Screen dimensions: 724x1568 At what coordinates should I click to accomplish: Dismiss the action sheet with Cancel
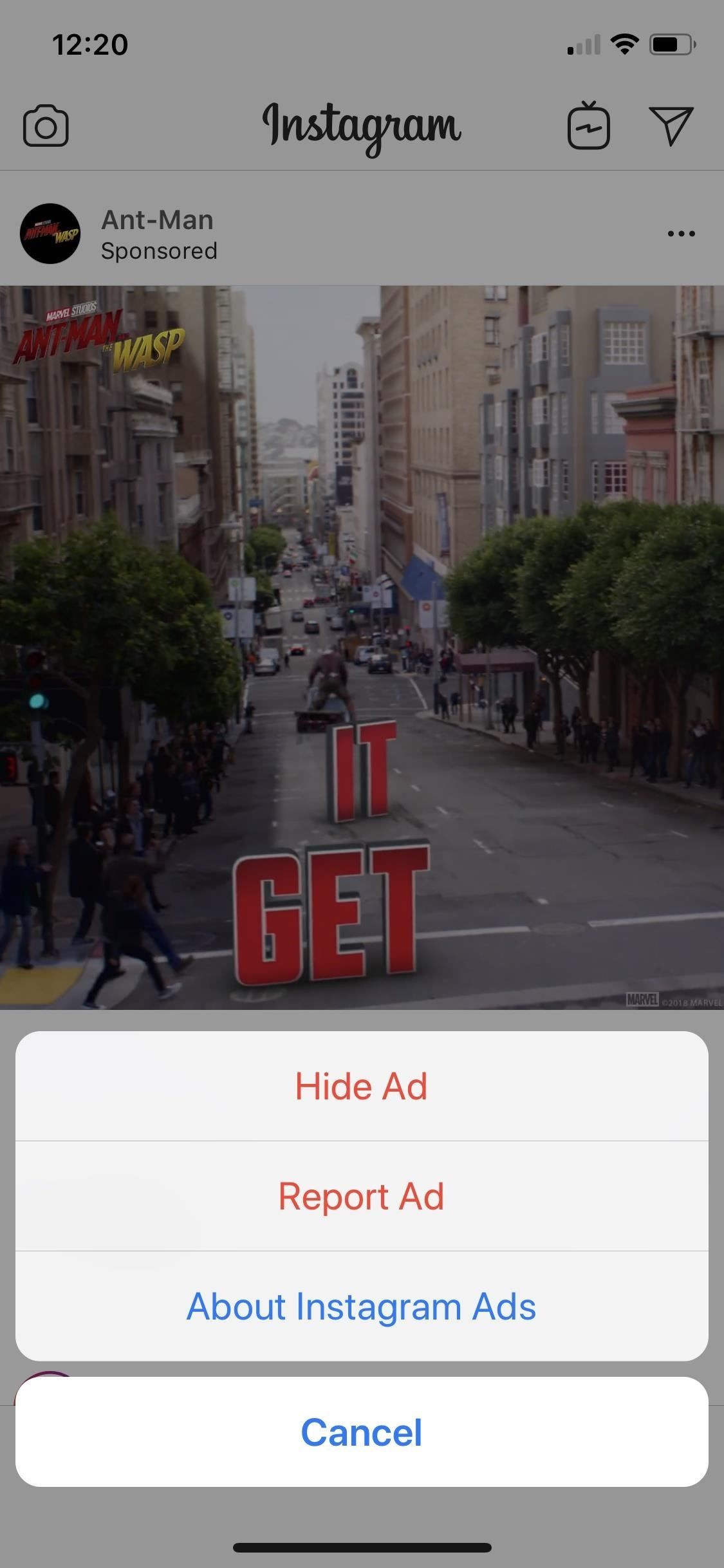[362, 1433]
